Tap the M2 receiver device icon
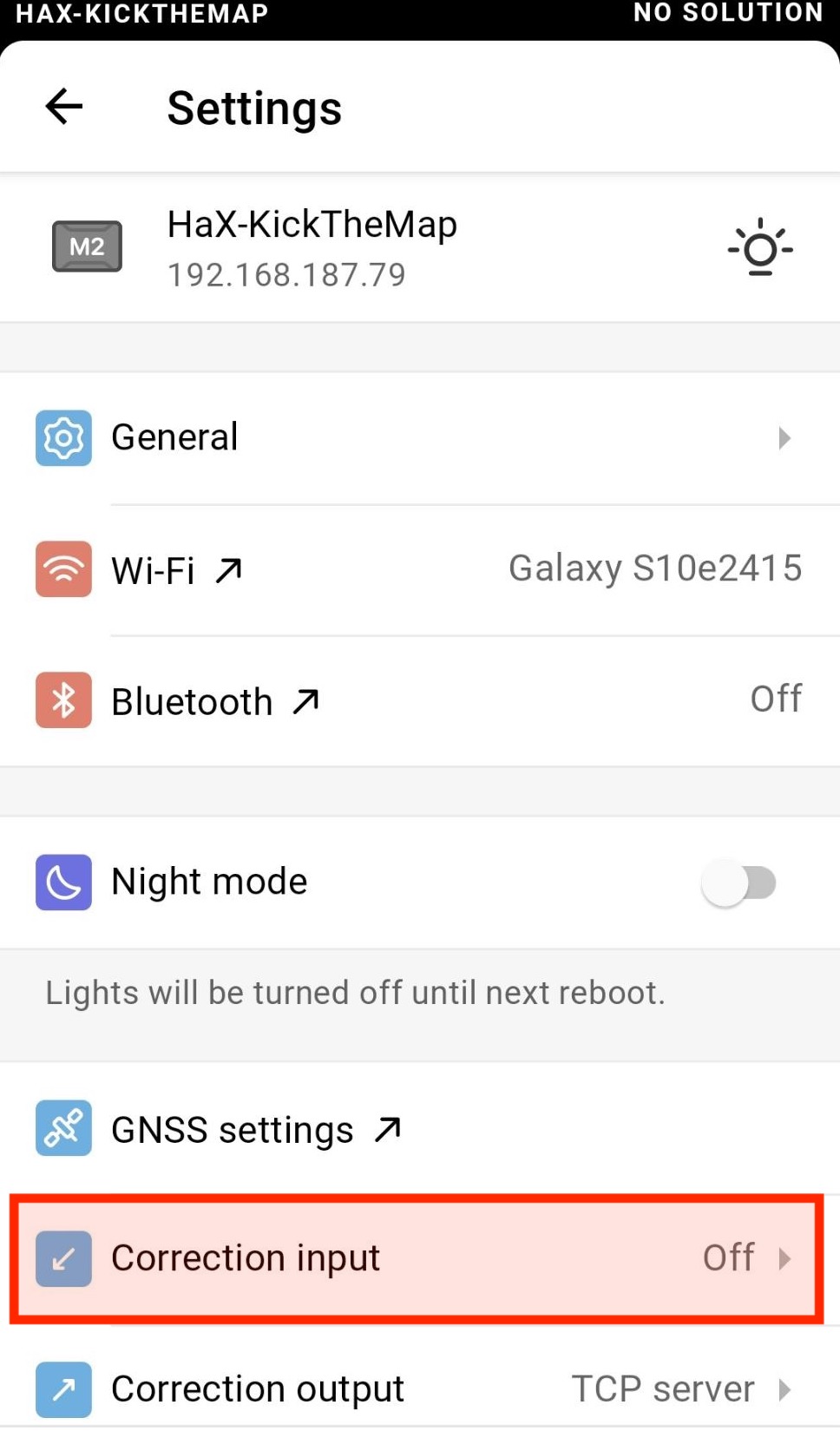Image resolution: width=840 pixels, height=1431 pixels. click(x=87, y=246)
